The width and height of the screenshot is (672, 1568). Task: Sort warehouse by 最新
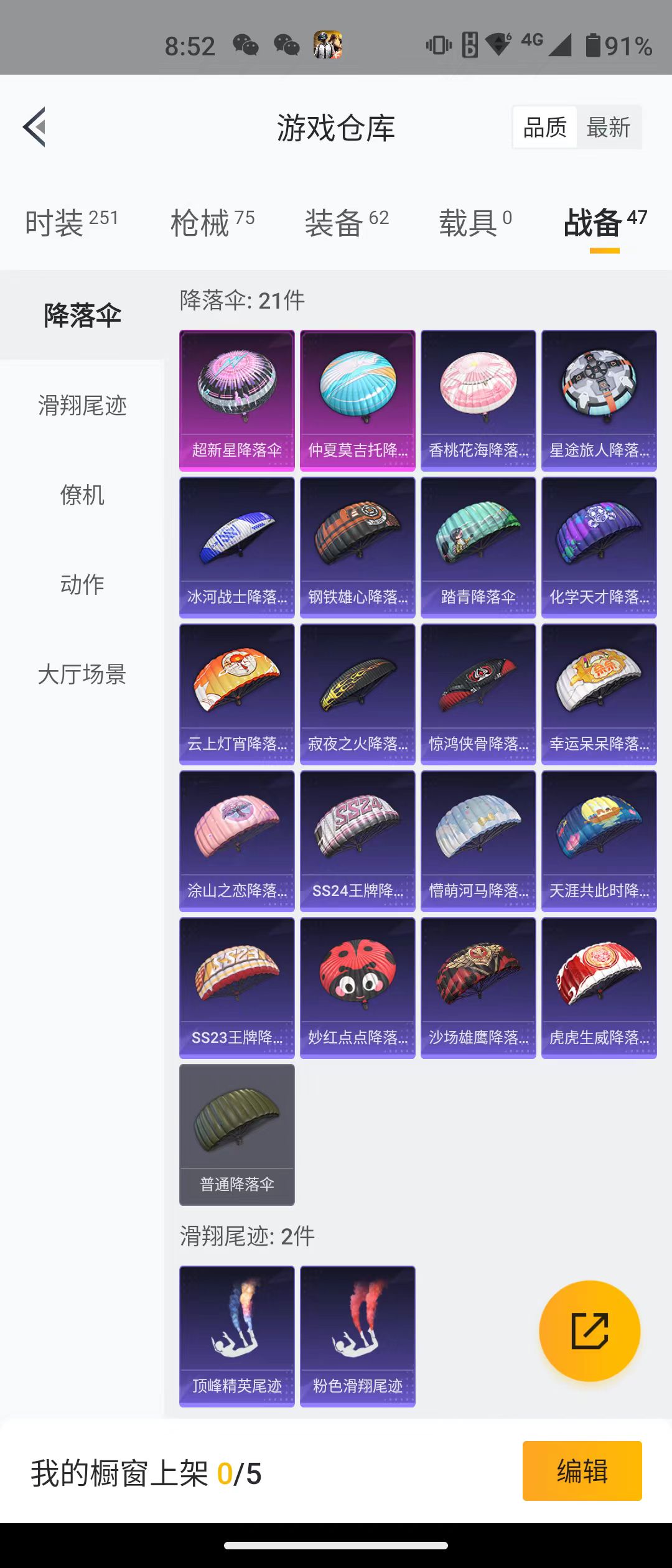tap(608, 128)
